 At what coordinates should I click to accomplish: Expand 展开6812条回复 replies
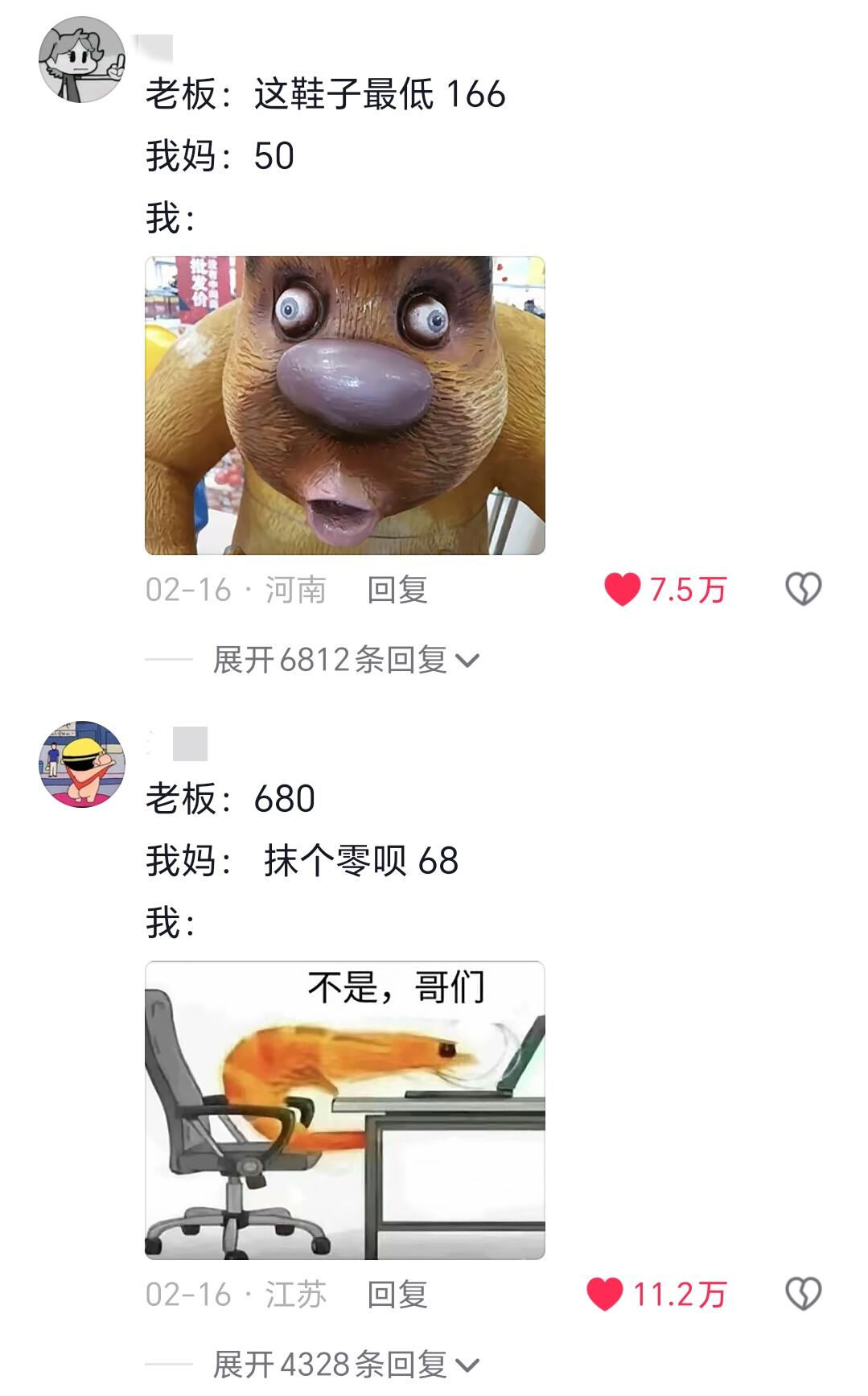click(x=338, y=660)
